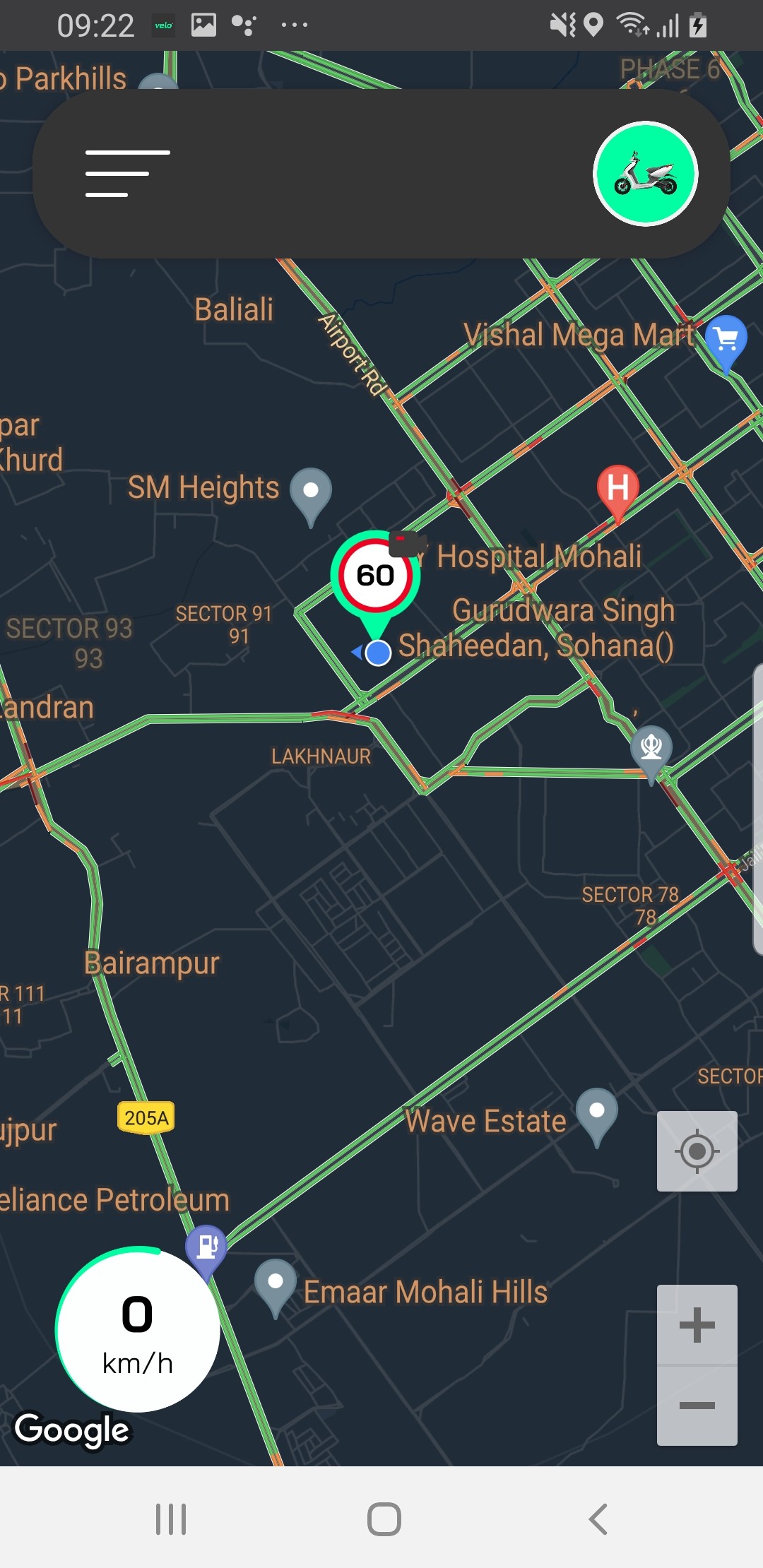
Task: Zoom out of the map
Action: coord(697,1405)
